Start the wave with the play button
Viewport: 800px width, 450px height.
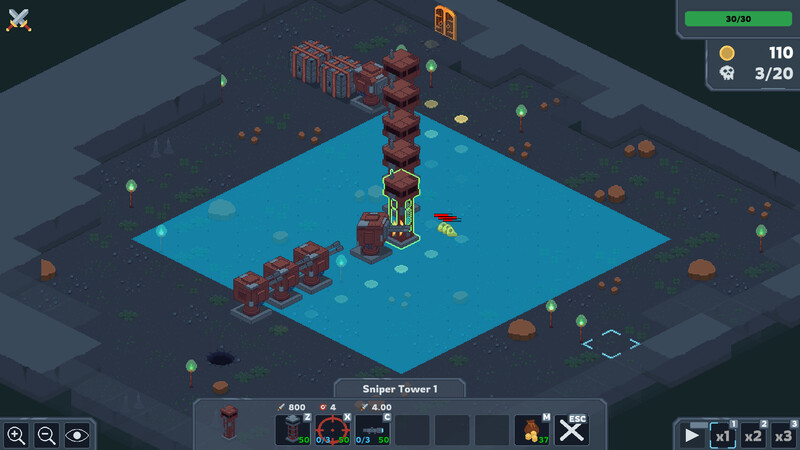point(692,435)
